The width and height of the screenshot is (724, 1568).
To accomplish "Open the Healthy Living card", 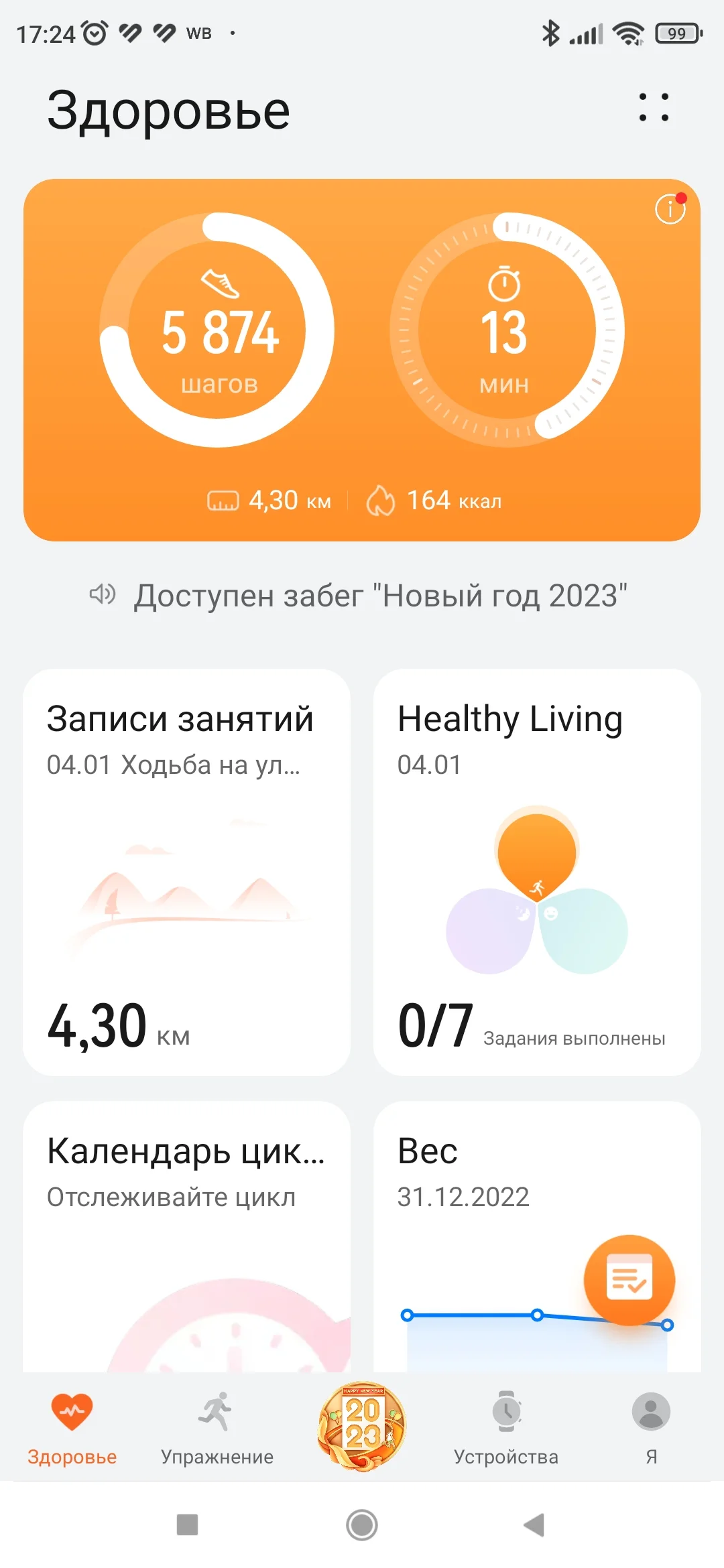I will pyautogui.click(x=536, y=871).
